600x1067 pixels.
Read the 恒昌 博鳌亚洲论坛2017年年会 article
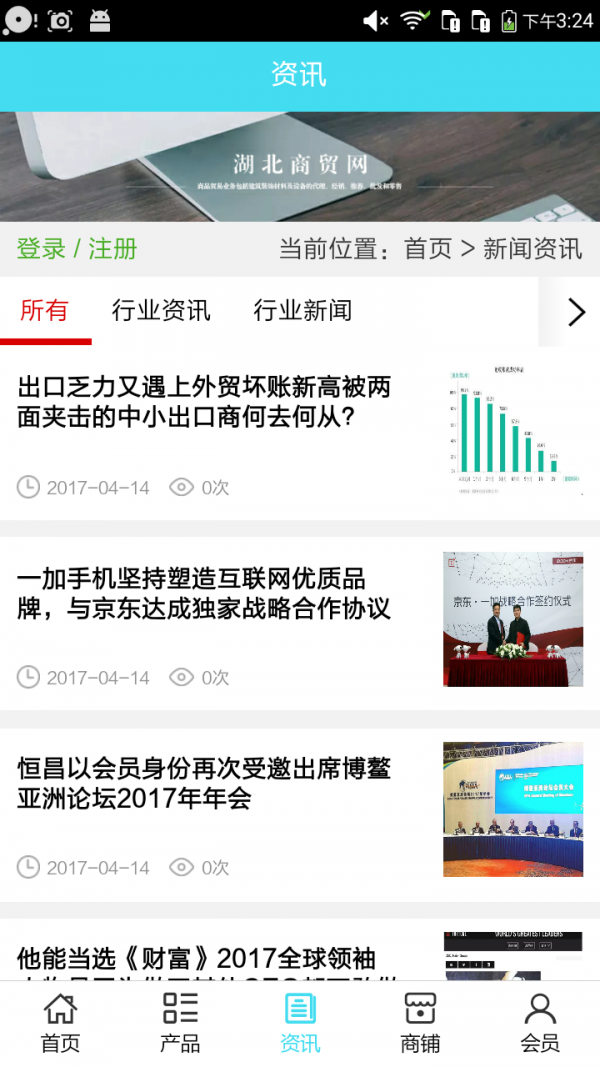[x=205, y=784]
